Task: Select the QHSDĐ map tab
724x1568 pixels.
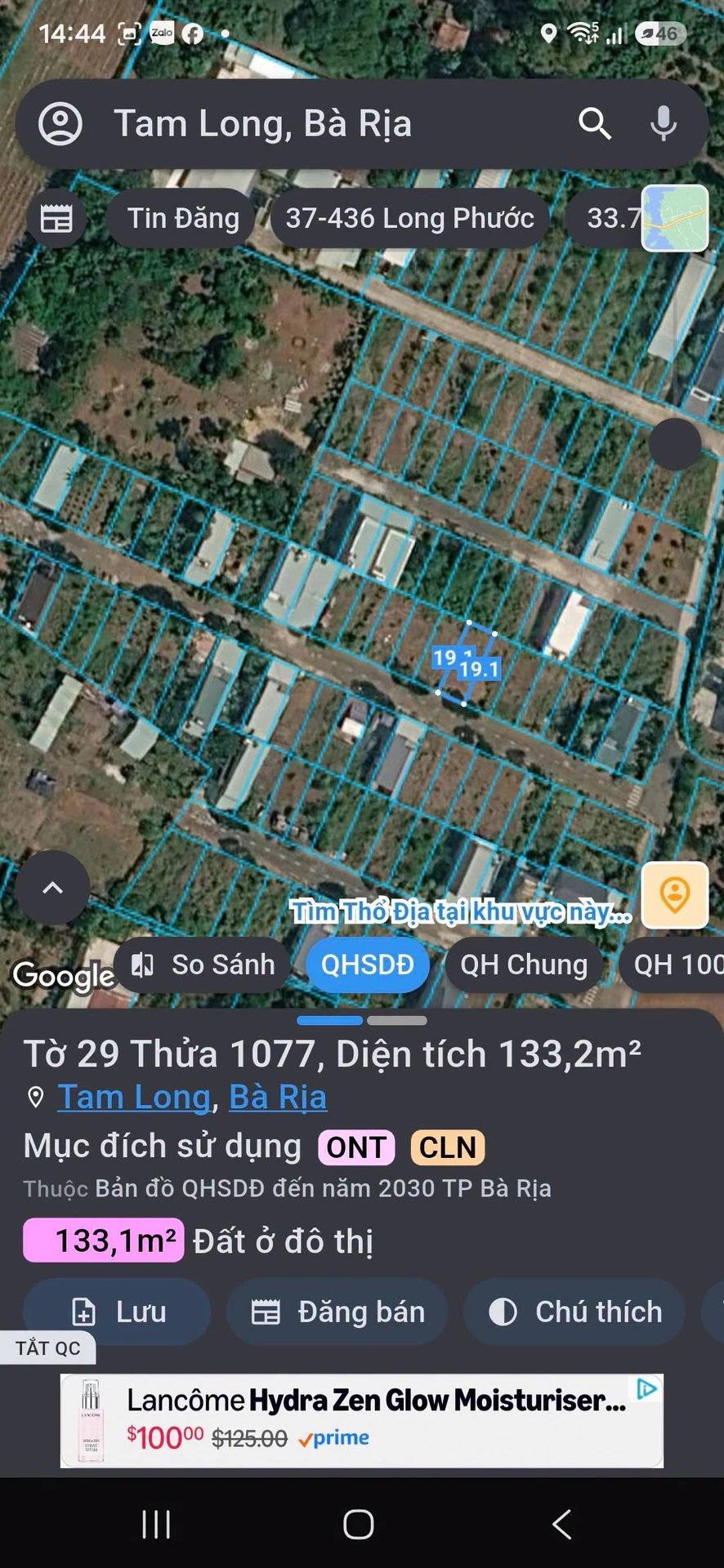Action: pyautogui.click(x=367, y=965)
